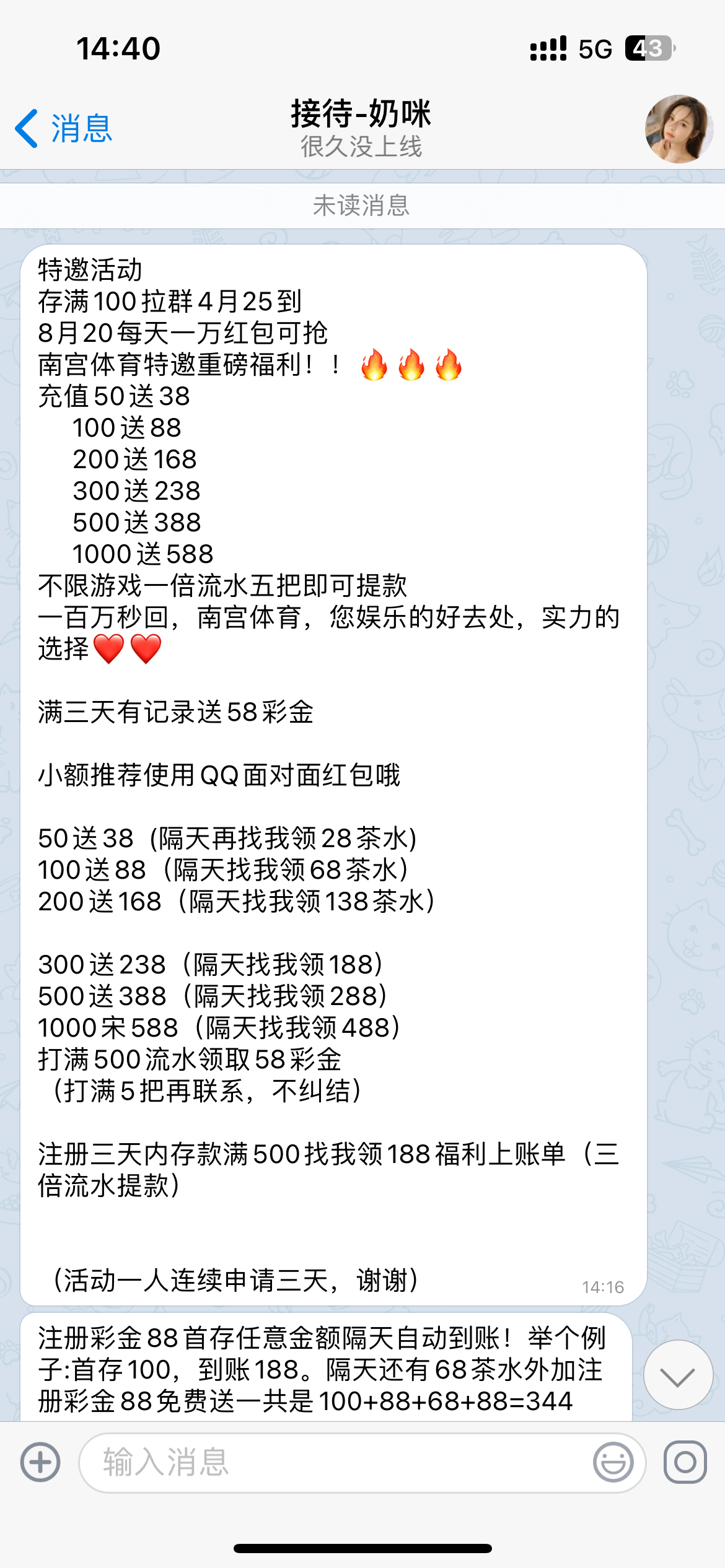725x1568 pixels.
Task: Focus the 输入消息 text field
Action: pyautogui.click(x=335, y=1463)
